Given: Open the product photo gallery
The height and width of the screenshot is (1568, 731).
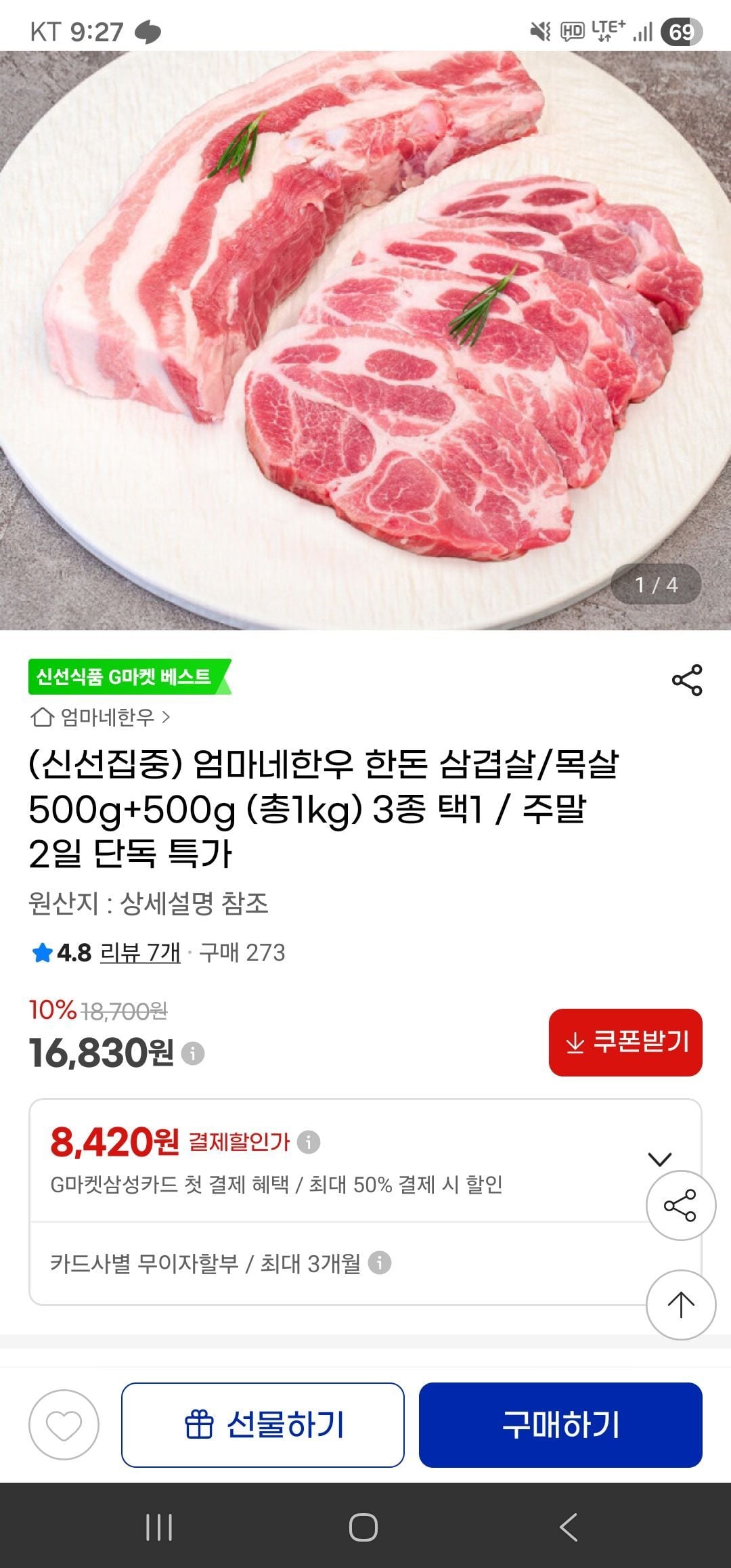Looking at the screenshot, I should (365, 339).
